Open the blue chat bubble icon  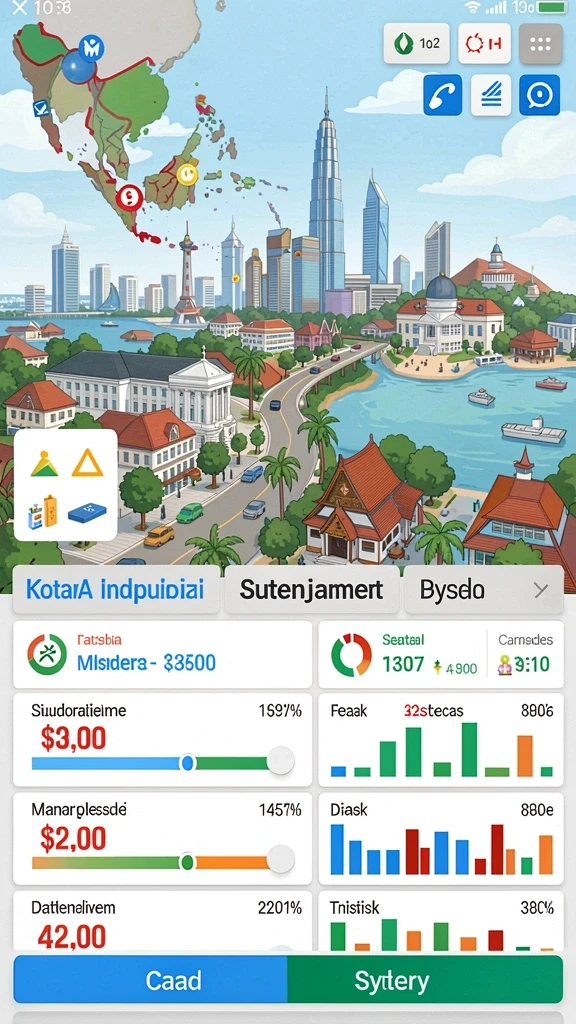pos(539,95)
